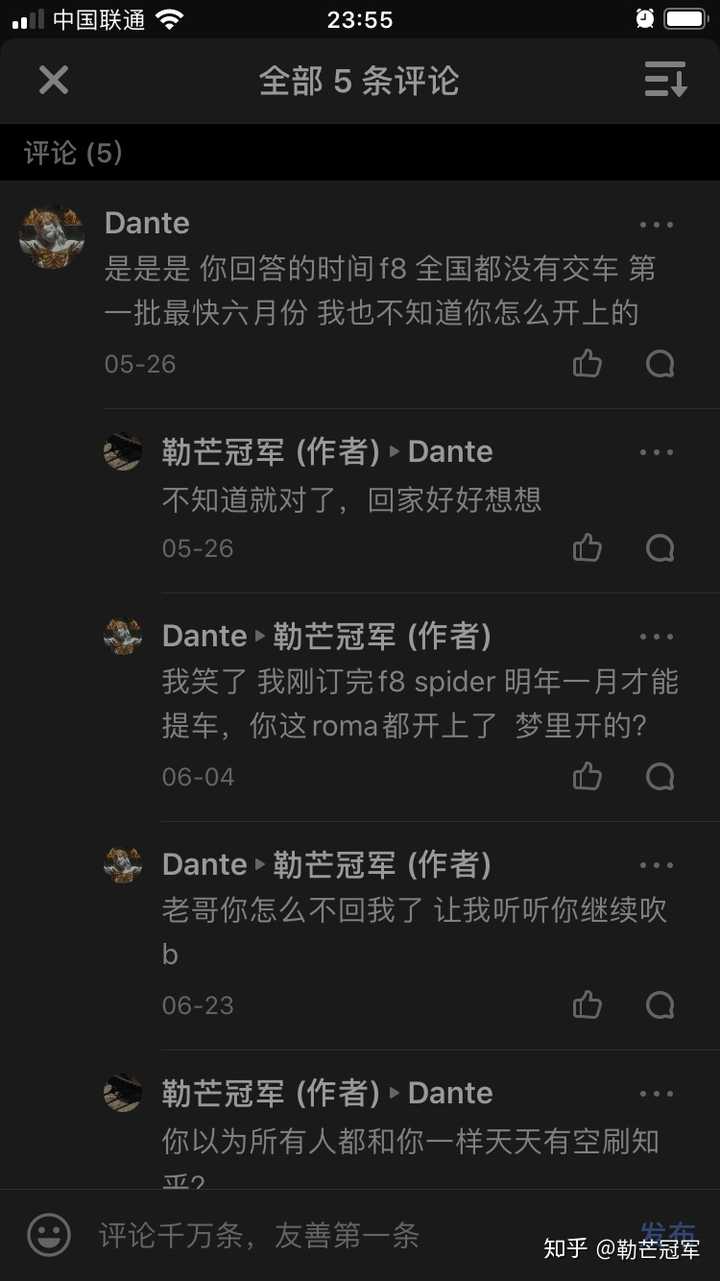Open overflow menu on Dante's 06-04 comment
This screenshot has height=1281, width=720.
(656, 637)
